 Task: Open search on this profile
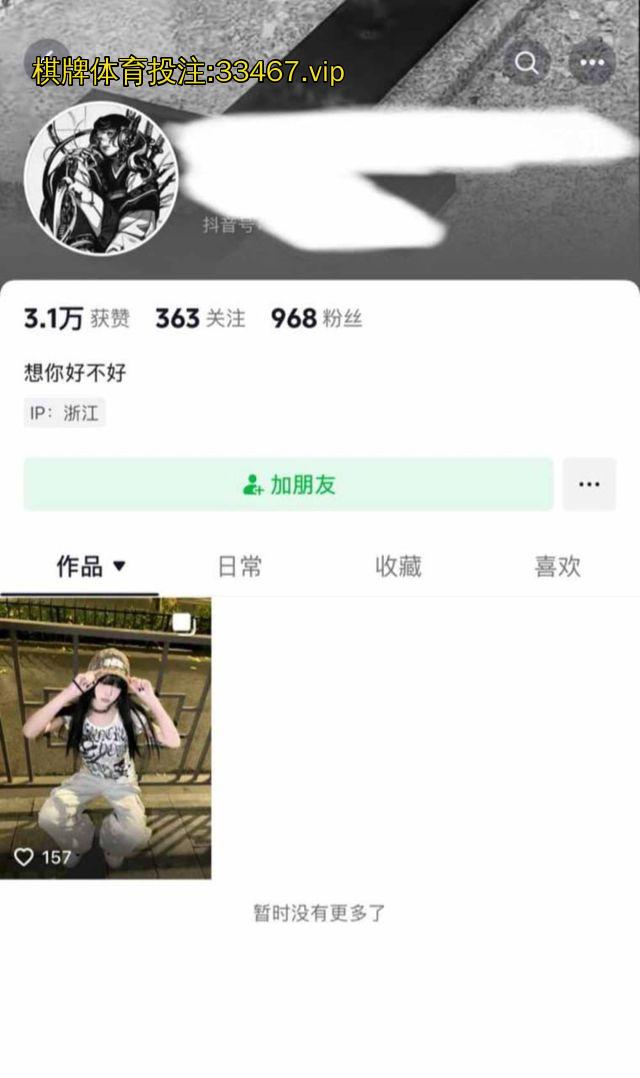pos(527,63)
